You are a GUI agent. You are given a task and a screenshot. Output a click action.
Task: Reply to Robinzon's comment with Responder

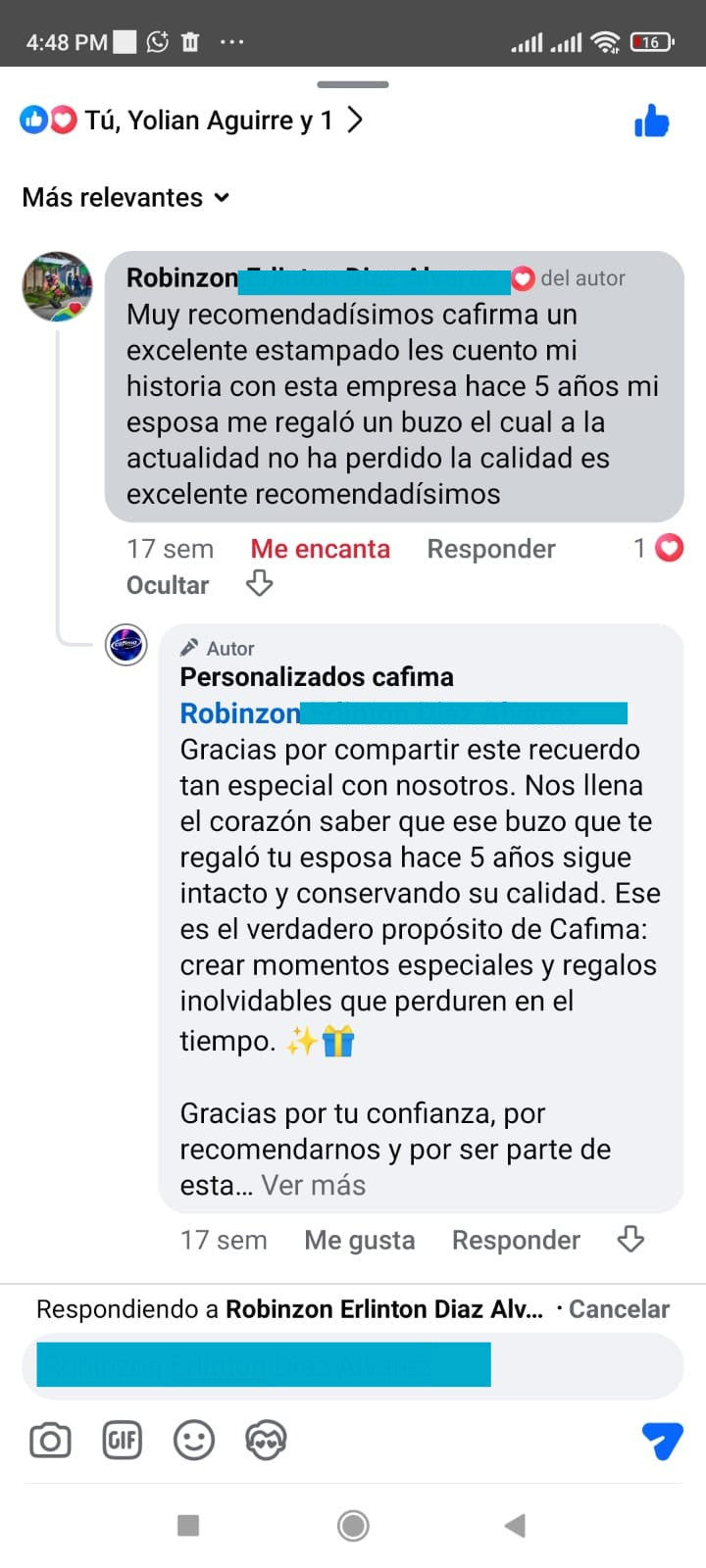(490, 549)
